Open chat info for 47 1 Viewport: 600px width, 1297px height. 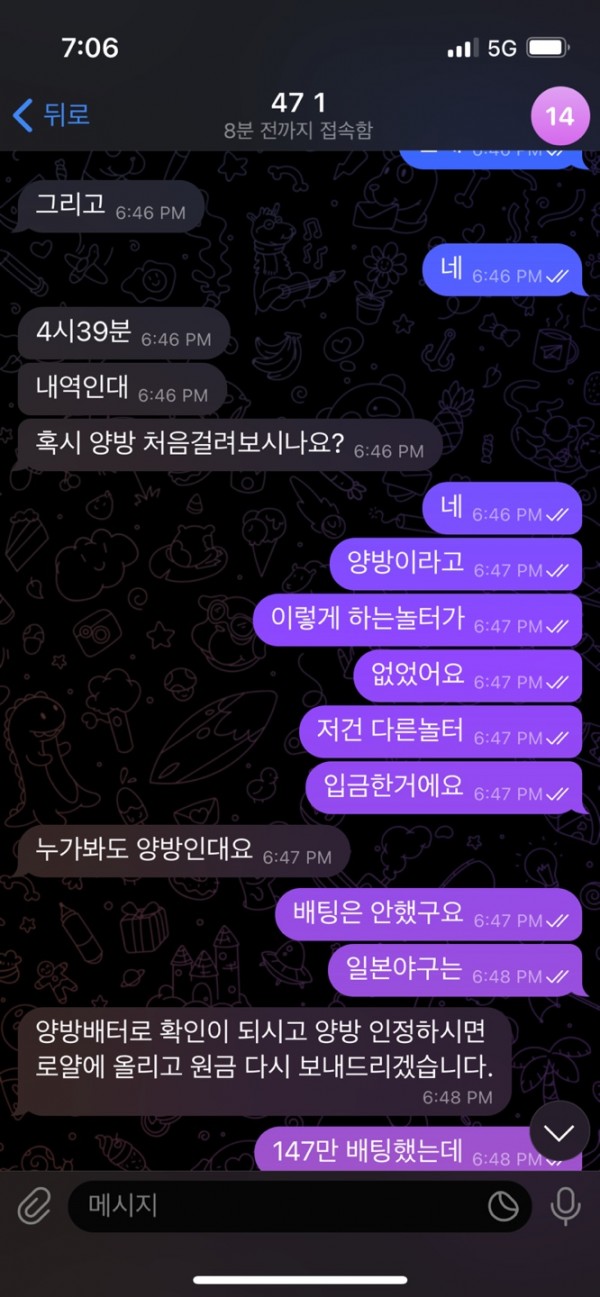(x=300, y=115)
